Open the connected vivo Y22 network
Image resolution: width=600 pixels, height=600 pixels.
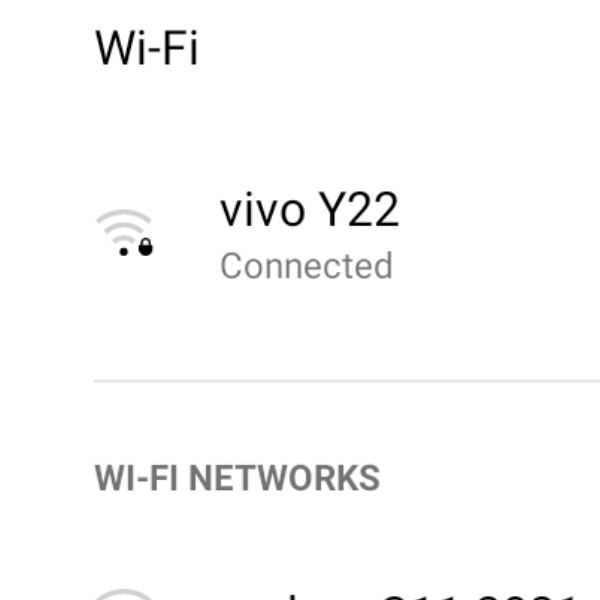coord(308,236)
